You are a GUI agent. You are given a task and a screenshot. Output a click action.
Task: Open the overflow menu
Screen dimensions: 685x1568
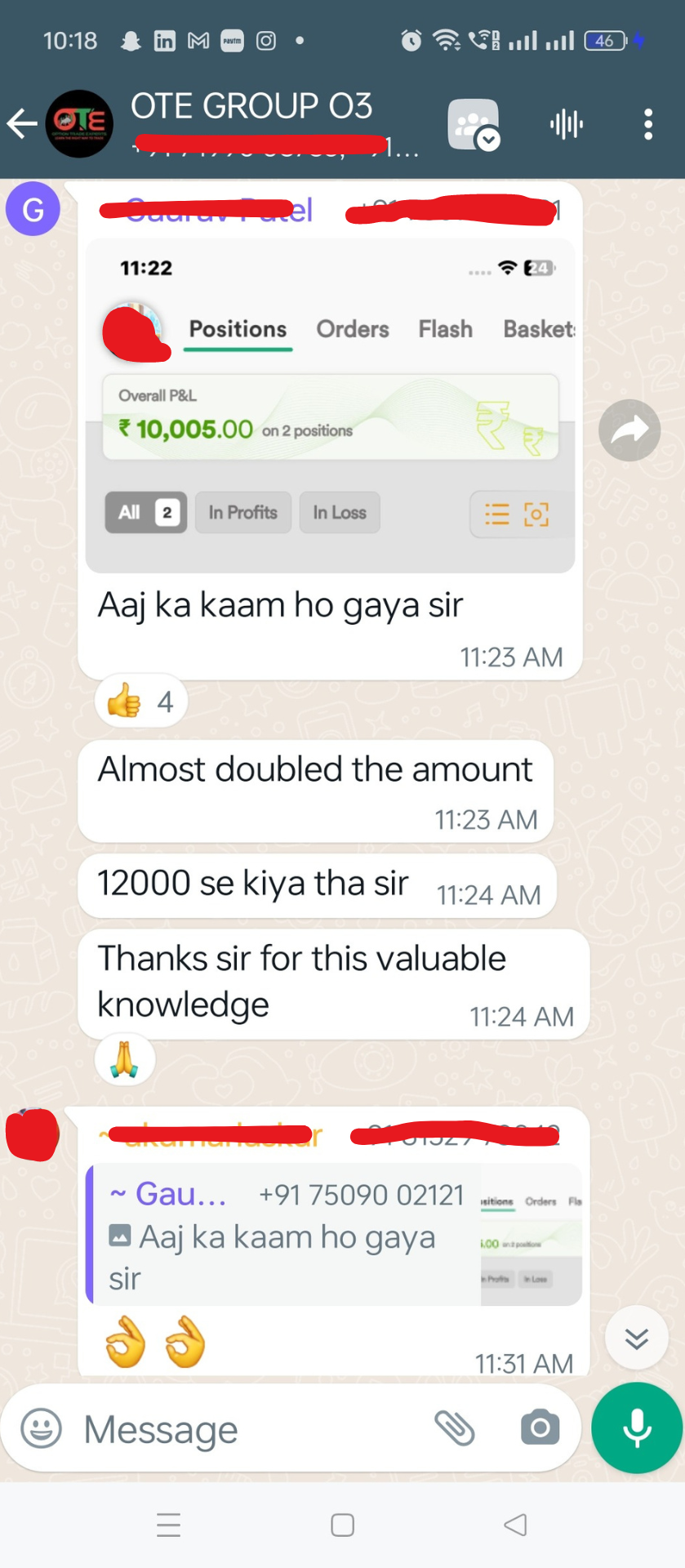[x=648, y=125]
